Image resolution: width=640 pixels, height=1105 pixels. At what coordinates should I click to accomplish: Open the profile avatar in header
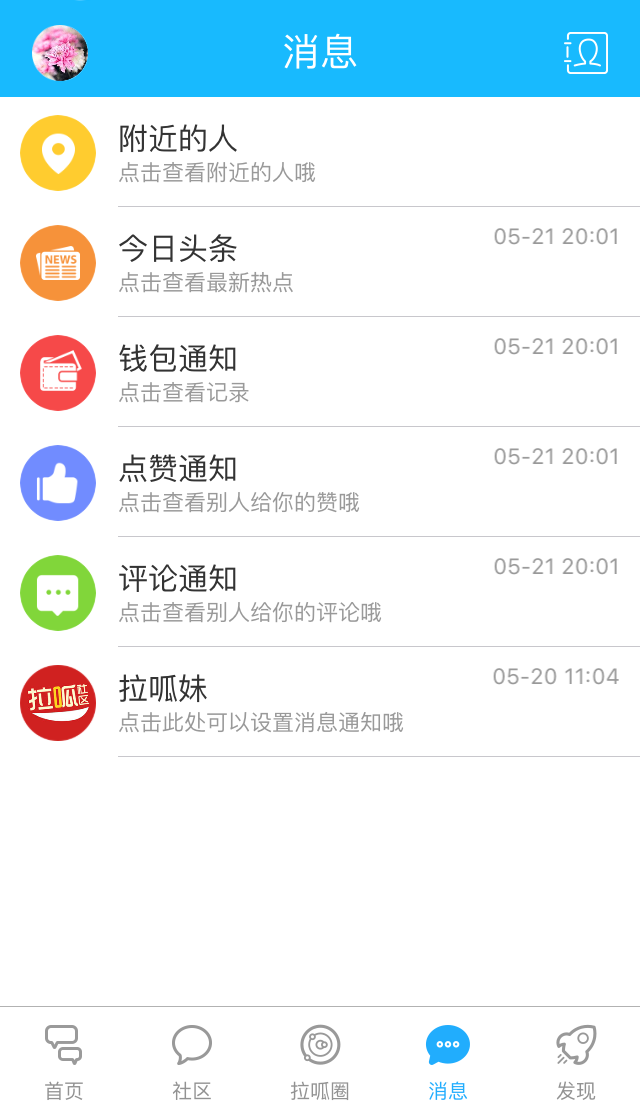[60, 53]
